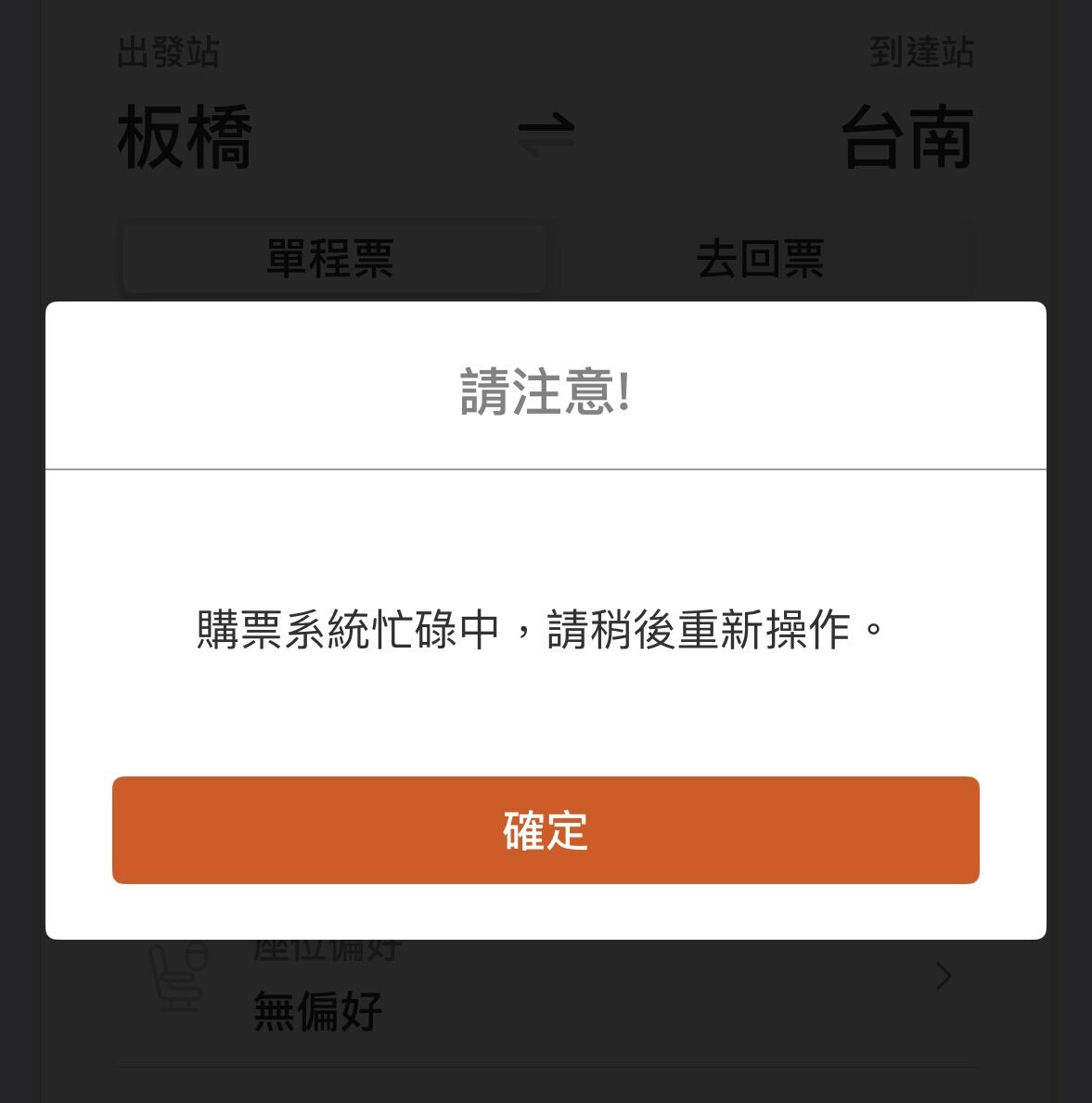The width and height of the screenshot is (1092, 1103).
Task: Tap 無偏好 to change seat preference
Action: (x=315, y=1011)
